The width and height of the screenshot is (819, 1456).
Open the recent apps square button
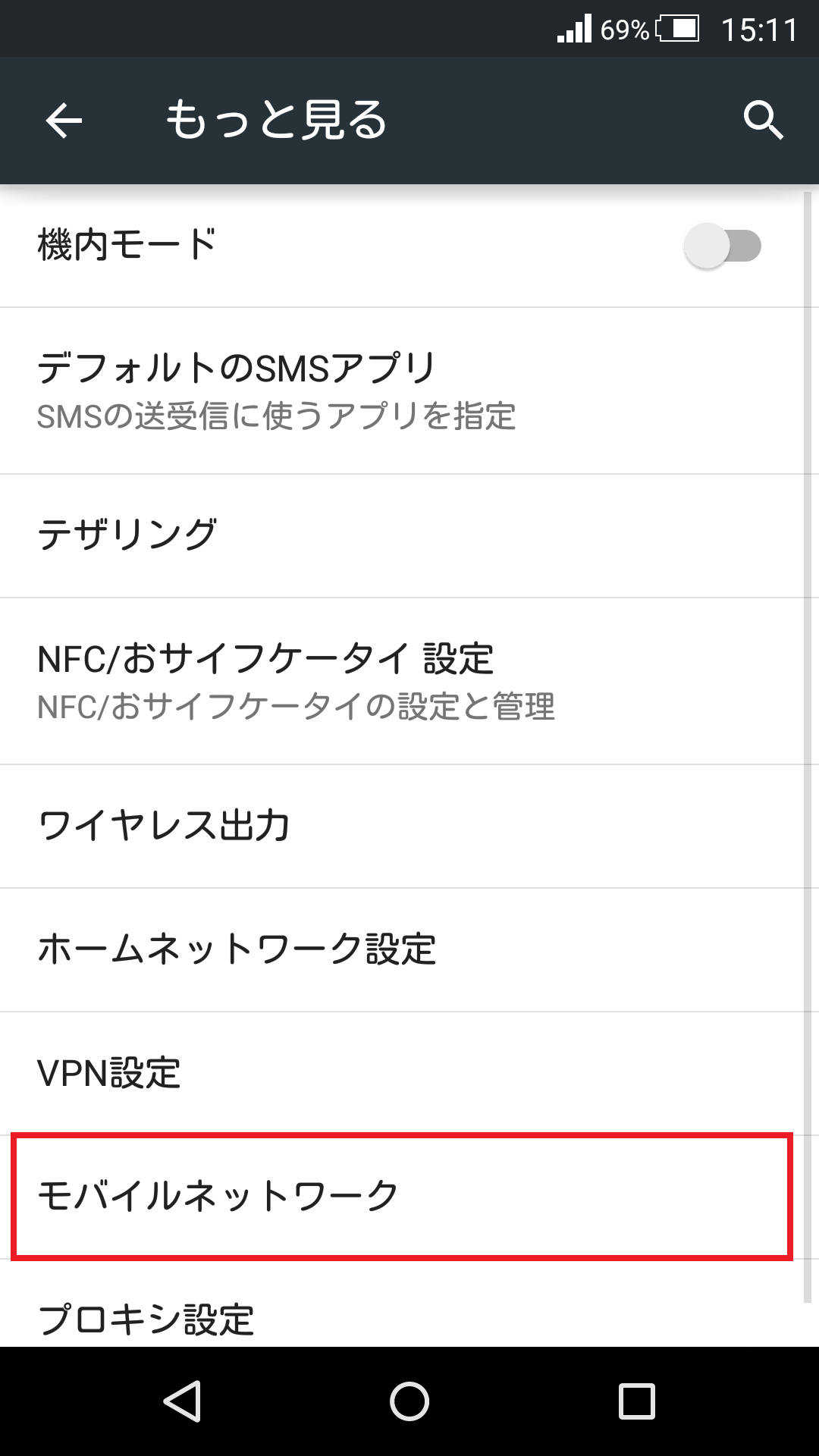pos(636,1401)
